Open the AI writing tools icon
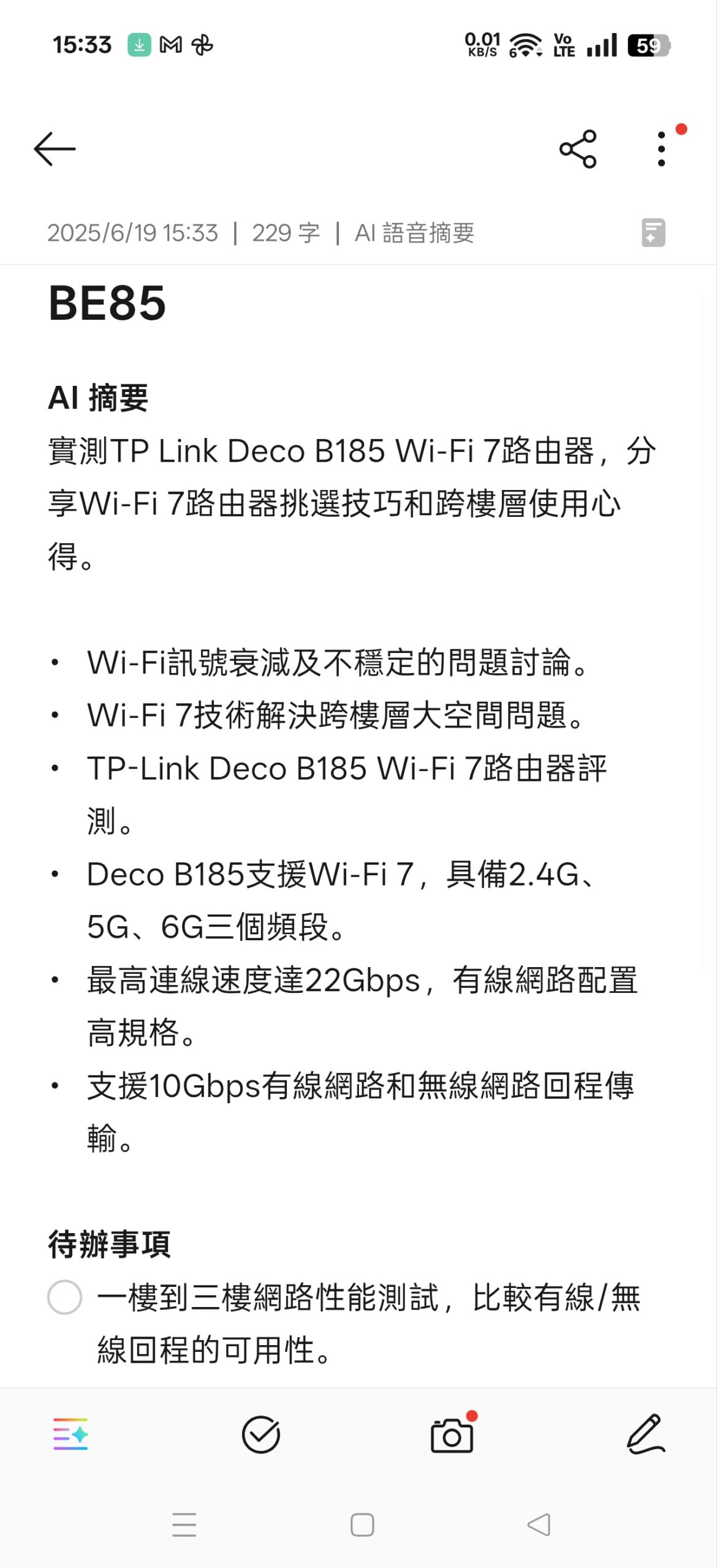 pos(70,1434)
